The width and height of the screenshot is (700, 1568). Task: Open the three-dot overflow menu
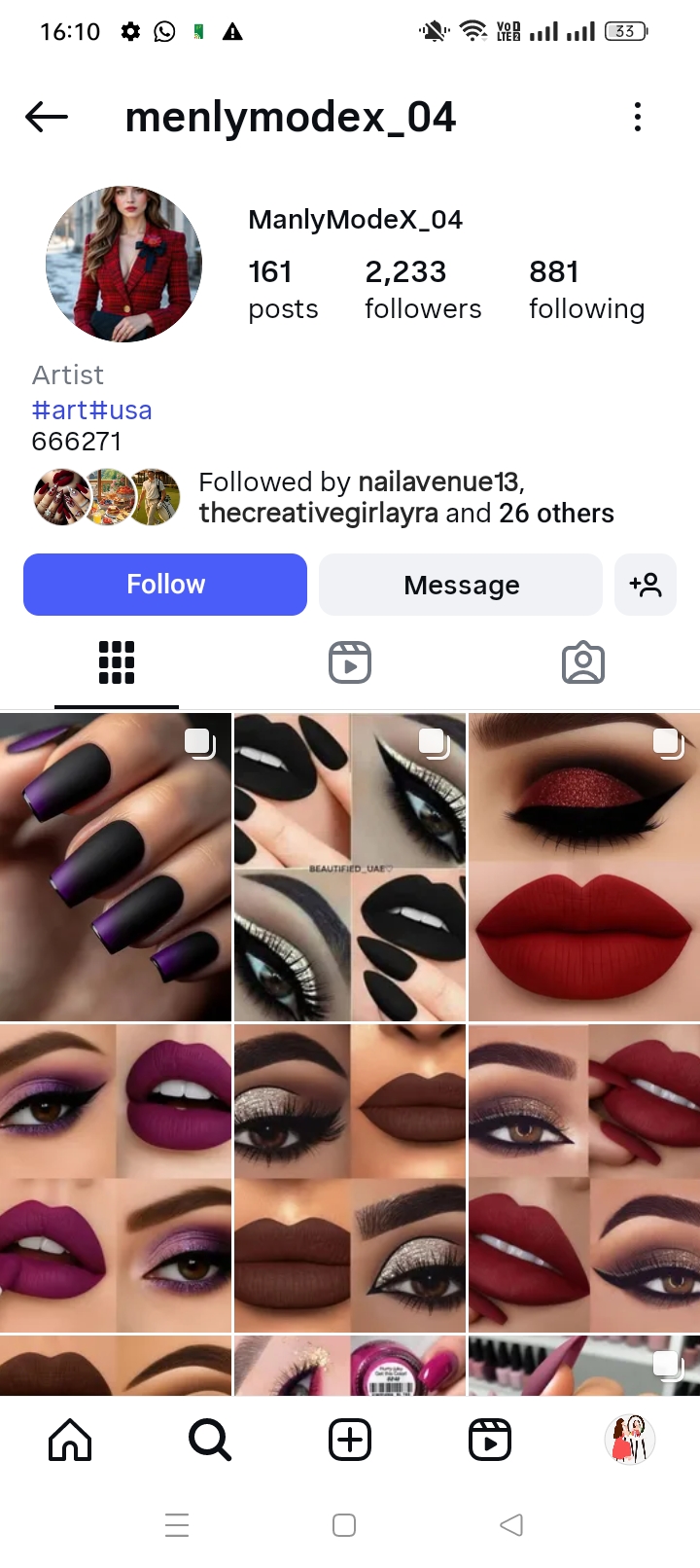tap(638, 118)
